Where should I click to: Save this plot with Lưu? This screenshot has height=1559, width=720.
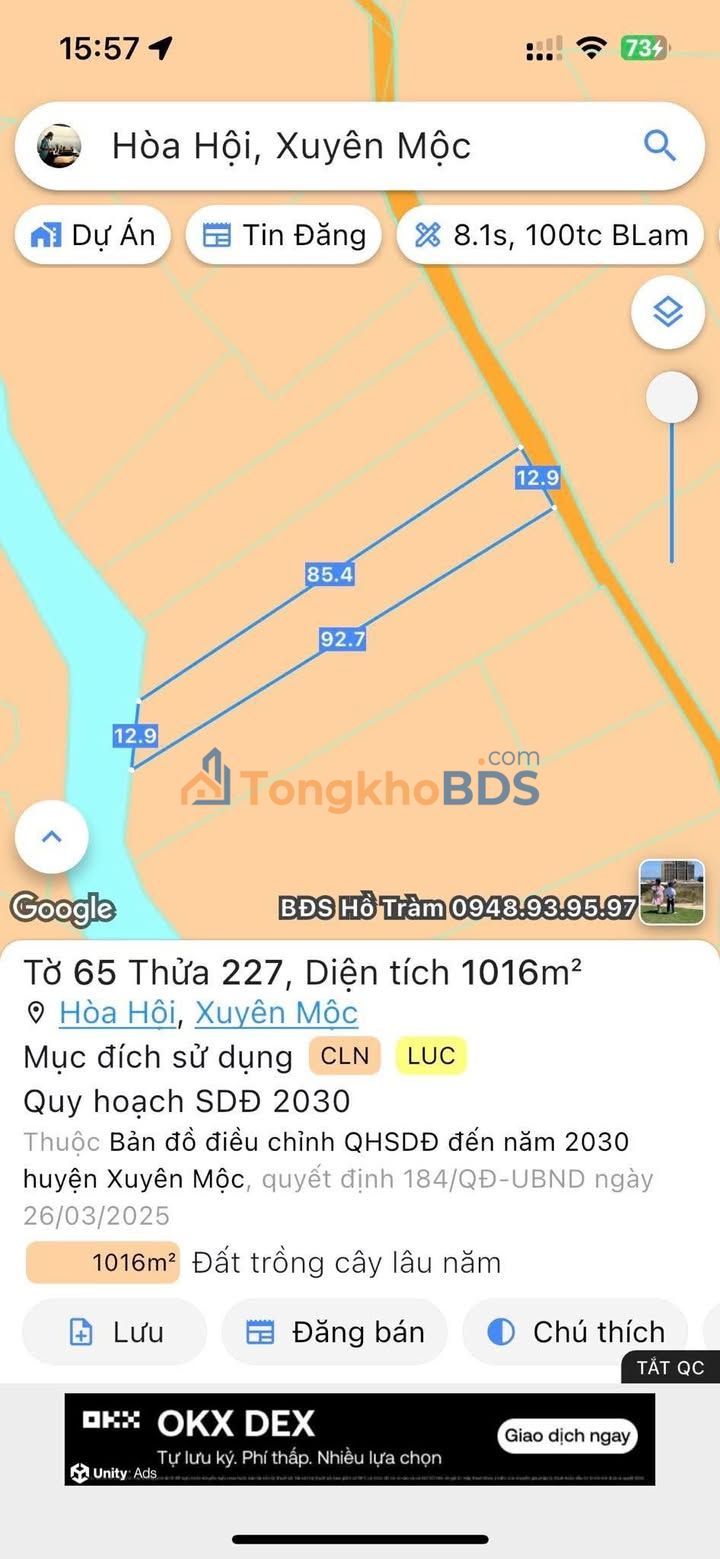tap(114, 1332)
